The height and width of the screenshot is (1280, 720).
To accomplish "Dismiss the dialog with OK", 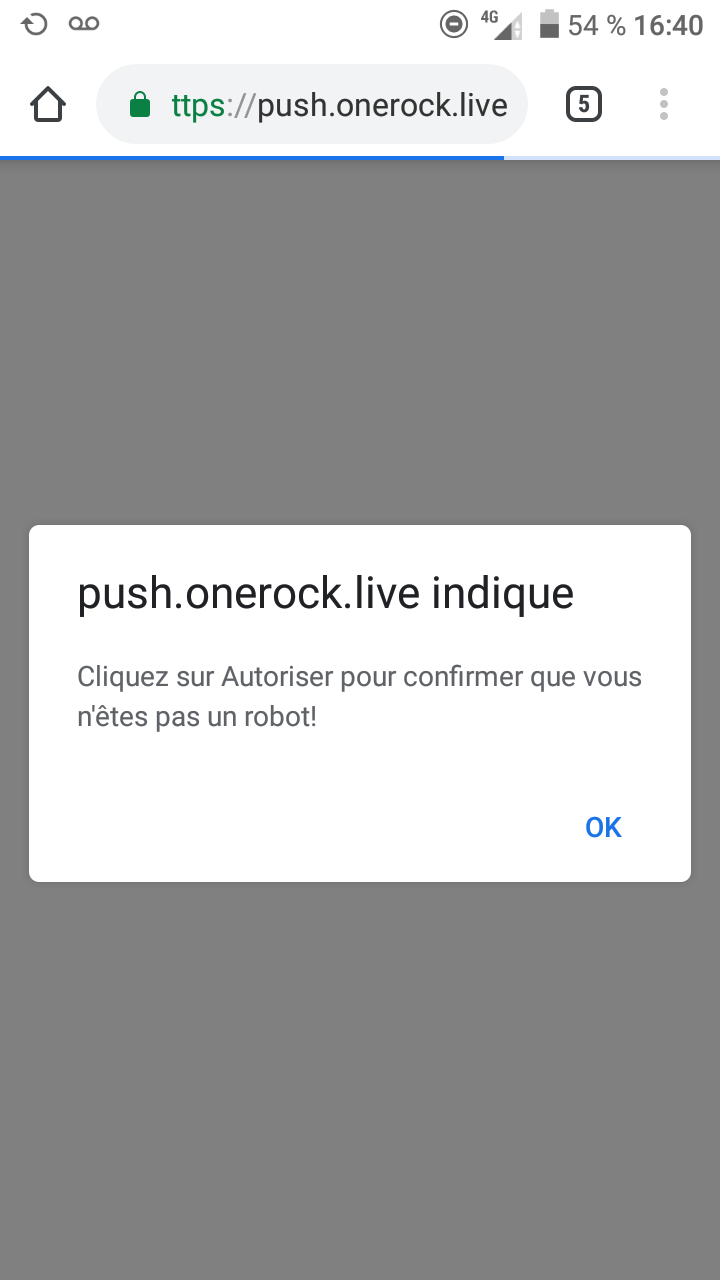I will [603, 827].
